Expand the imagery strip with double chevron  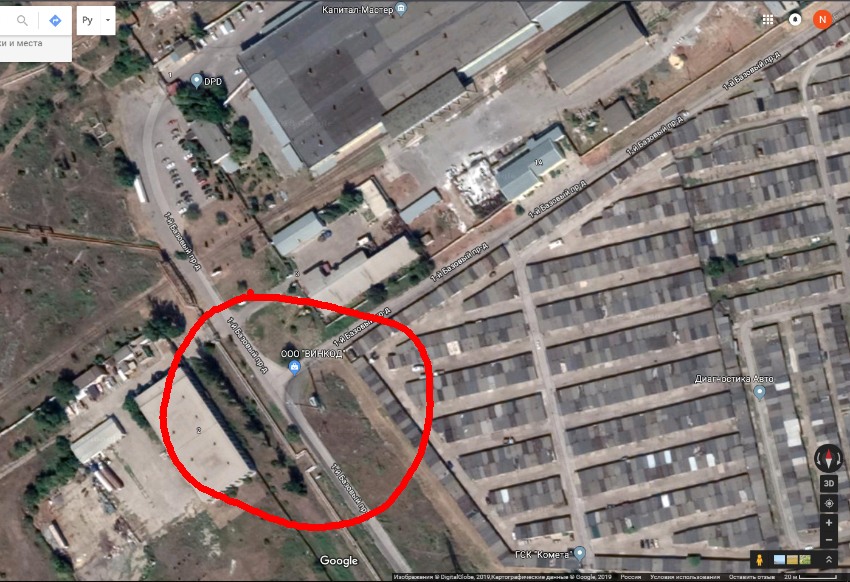[828, 559]
